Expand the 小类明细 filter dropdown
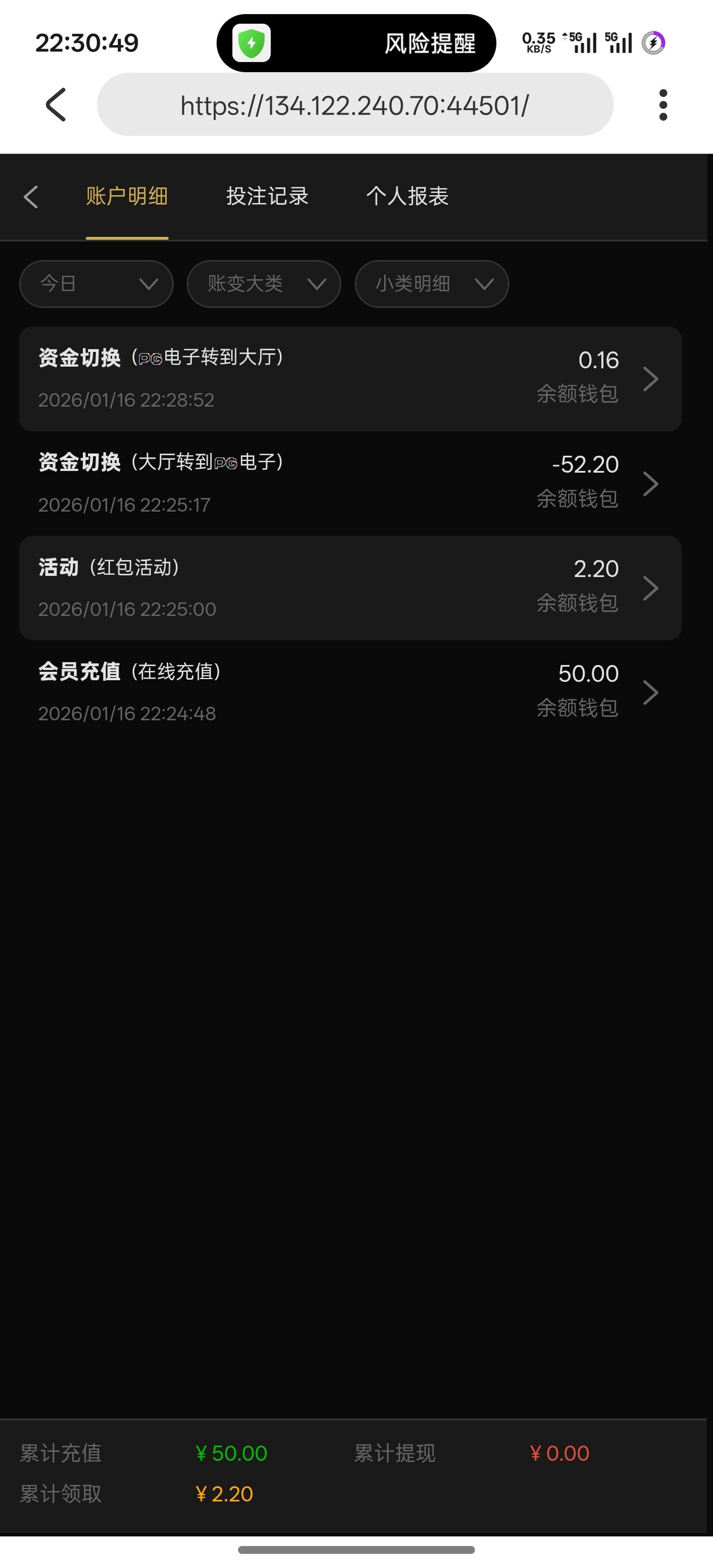 coord(432,284)
